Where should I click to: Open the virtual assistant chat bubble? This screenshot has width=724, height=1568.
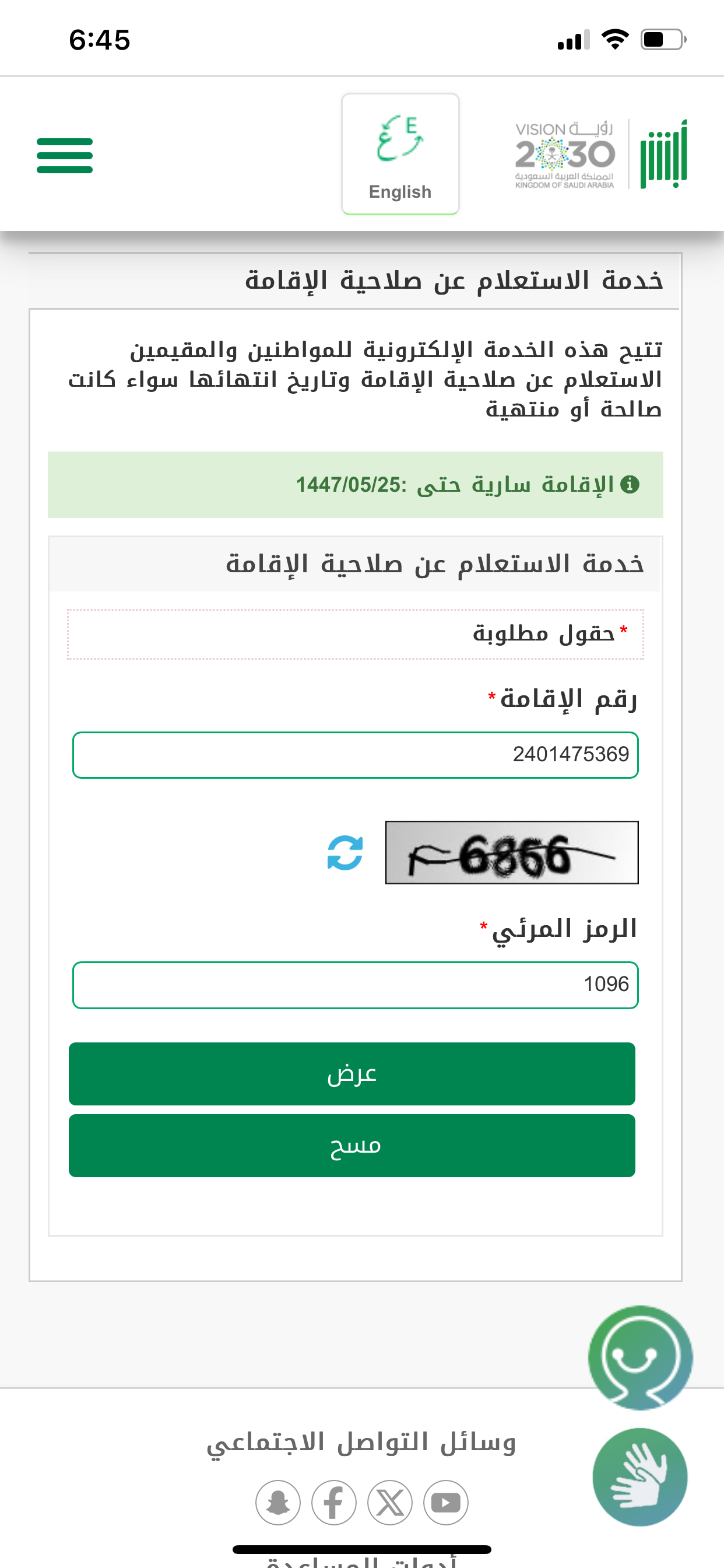click(640, 1357)
